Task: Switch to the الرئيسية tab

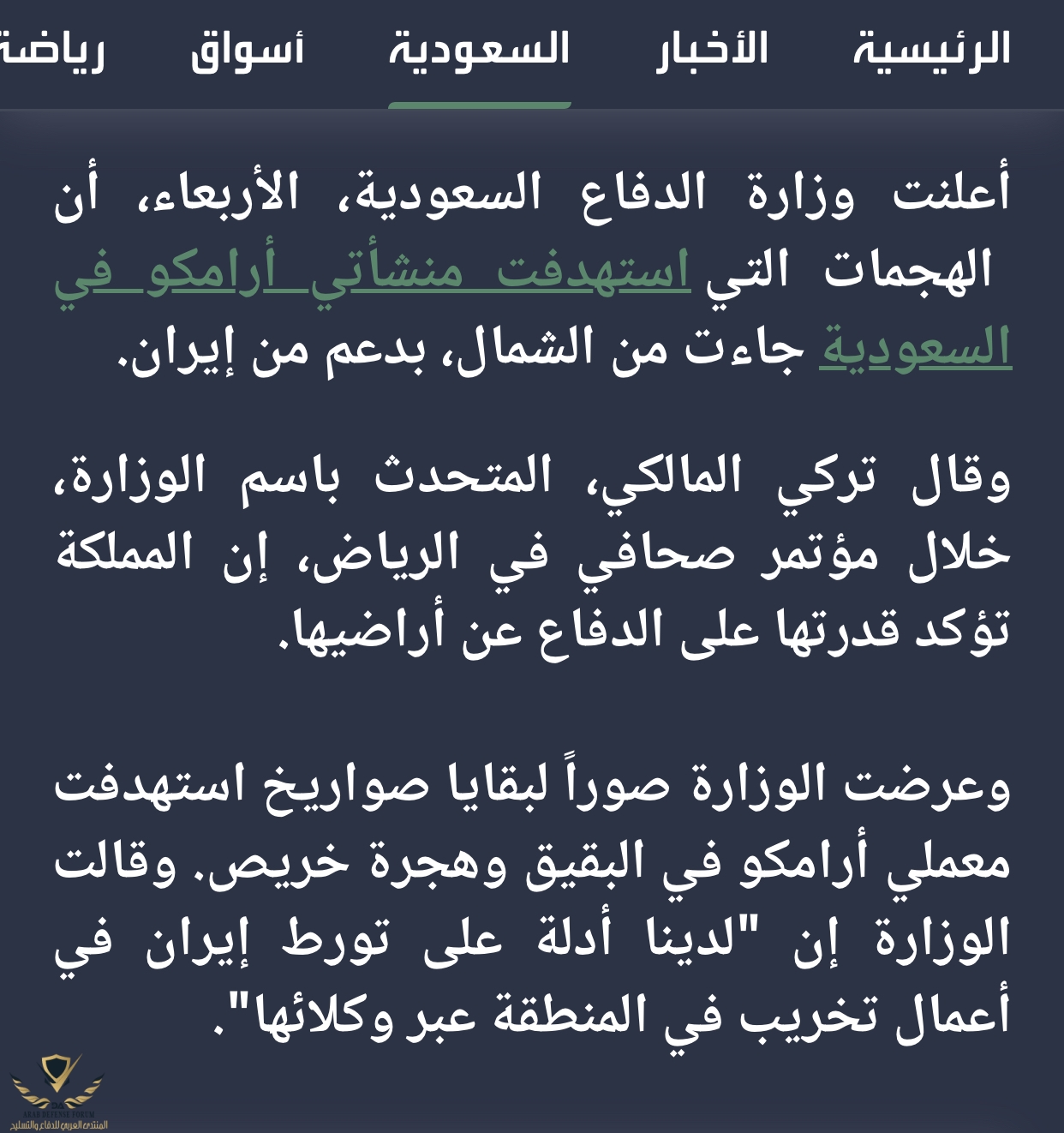Action: 931,50
